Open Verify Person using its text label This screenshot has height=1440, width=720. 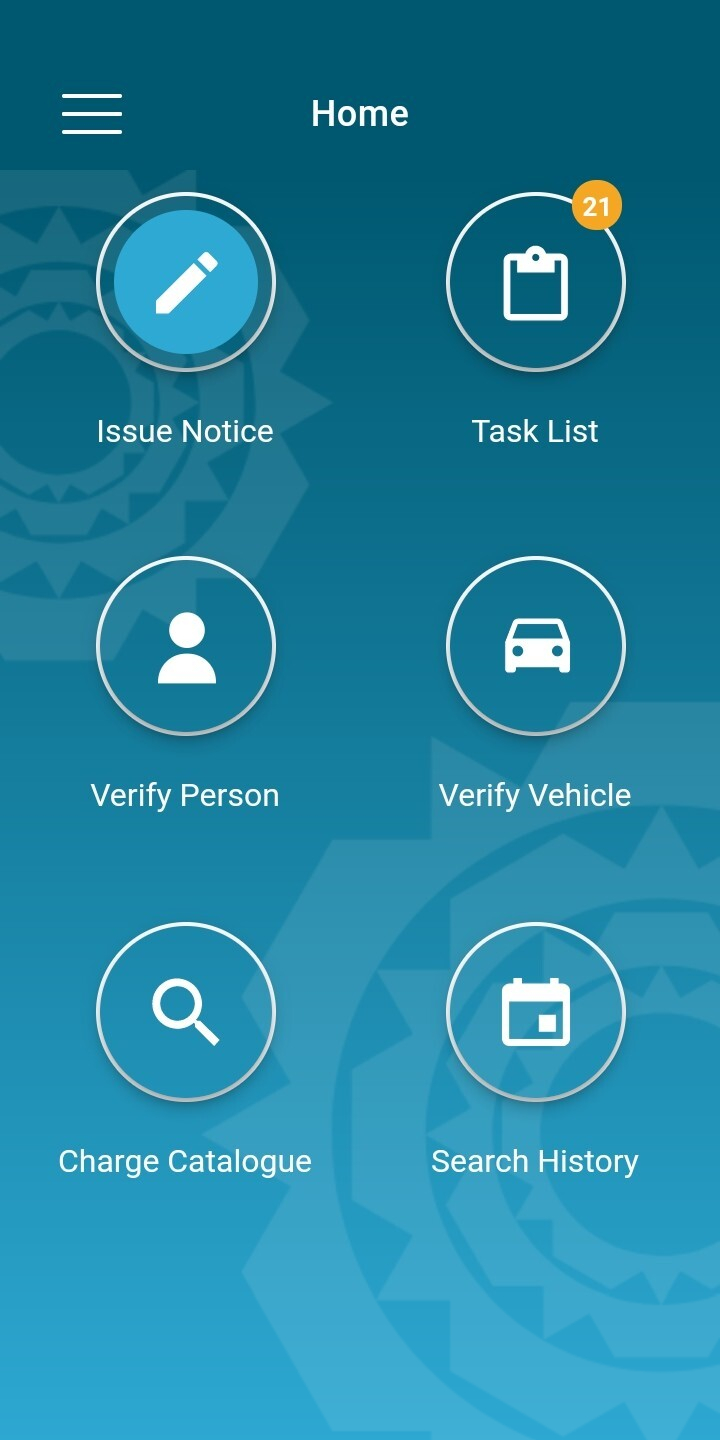(186, 795)
